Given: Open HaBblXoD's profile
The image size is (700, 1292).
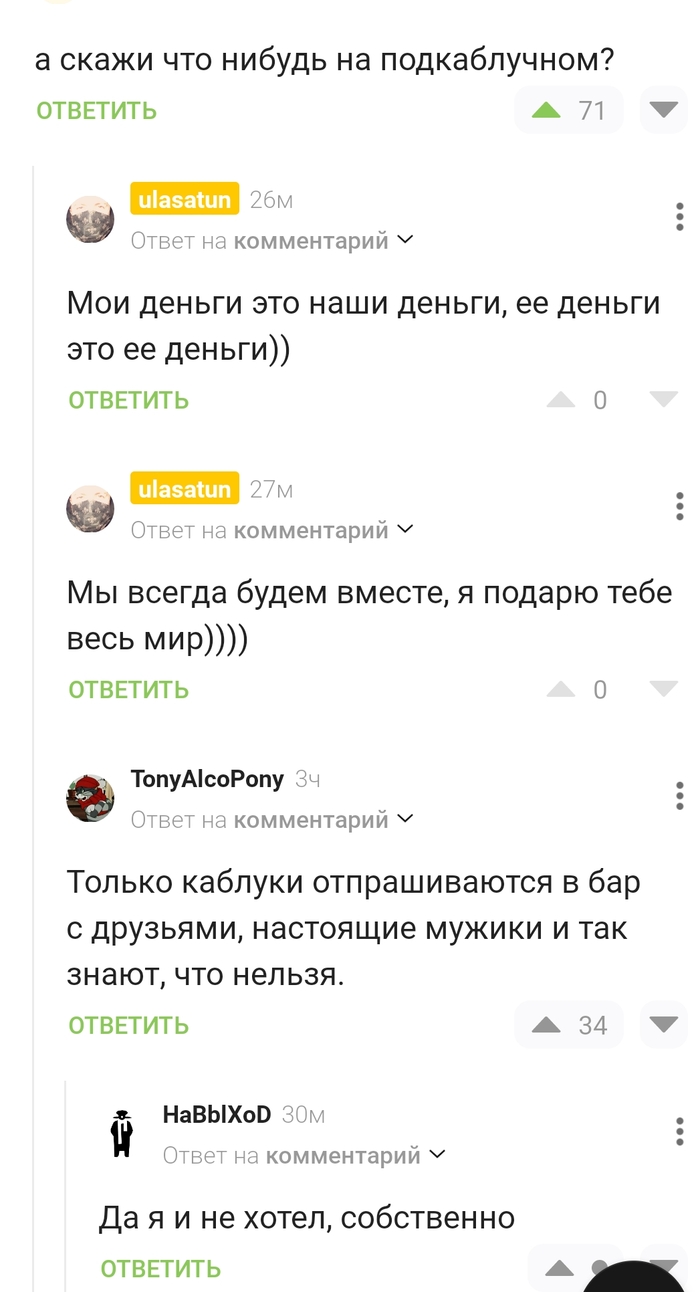Looking at the screenshot, I should tap(216, 1115).
